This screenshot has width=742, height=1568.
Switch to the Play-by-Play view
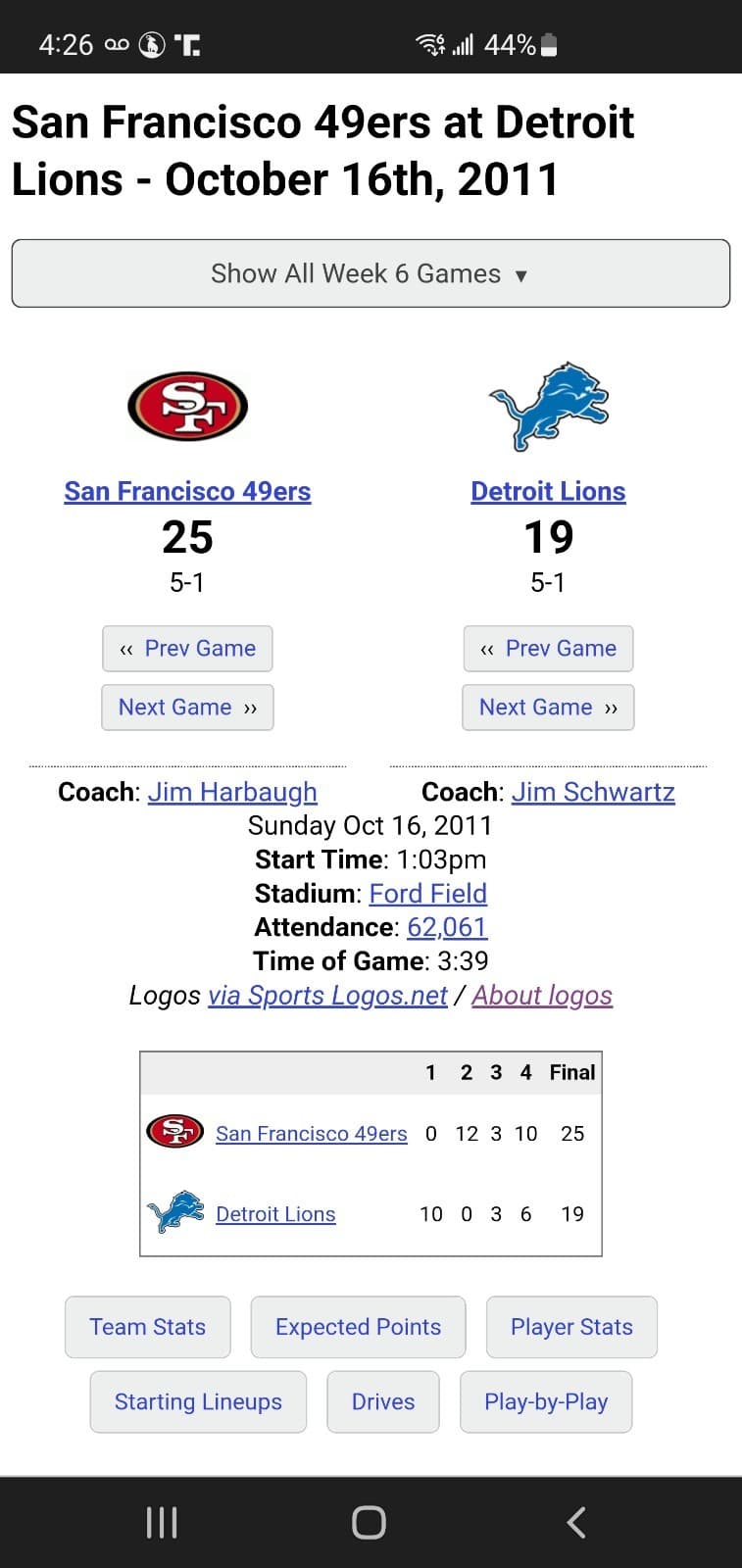tap(546, 1401)
